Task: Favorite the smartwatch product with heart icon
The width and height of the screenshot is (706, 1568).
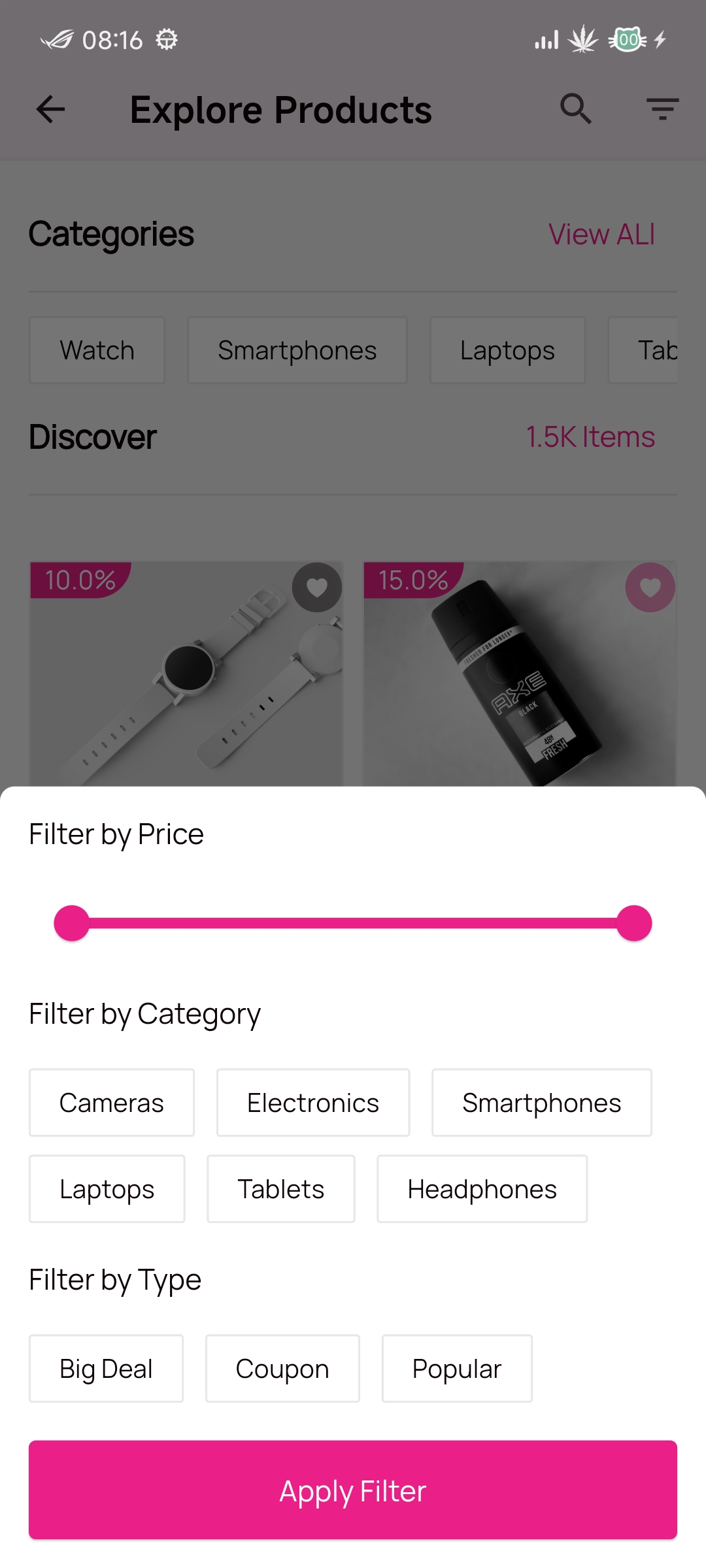Action: point(316,587)
